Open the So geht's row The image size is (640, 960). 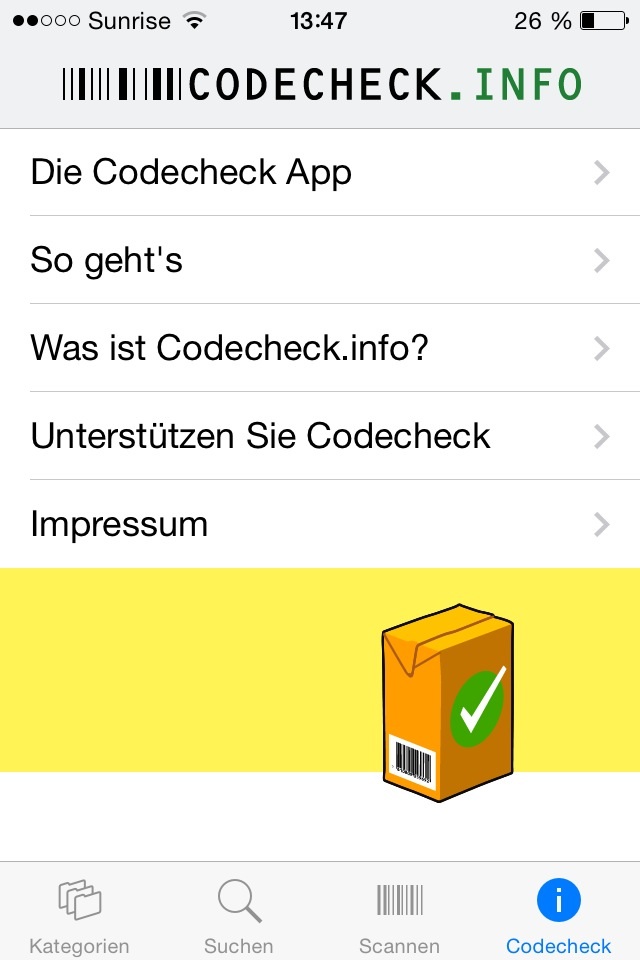[x=320, y=261]
